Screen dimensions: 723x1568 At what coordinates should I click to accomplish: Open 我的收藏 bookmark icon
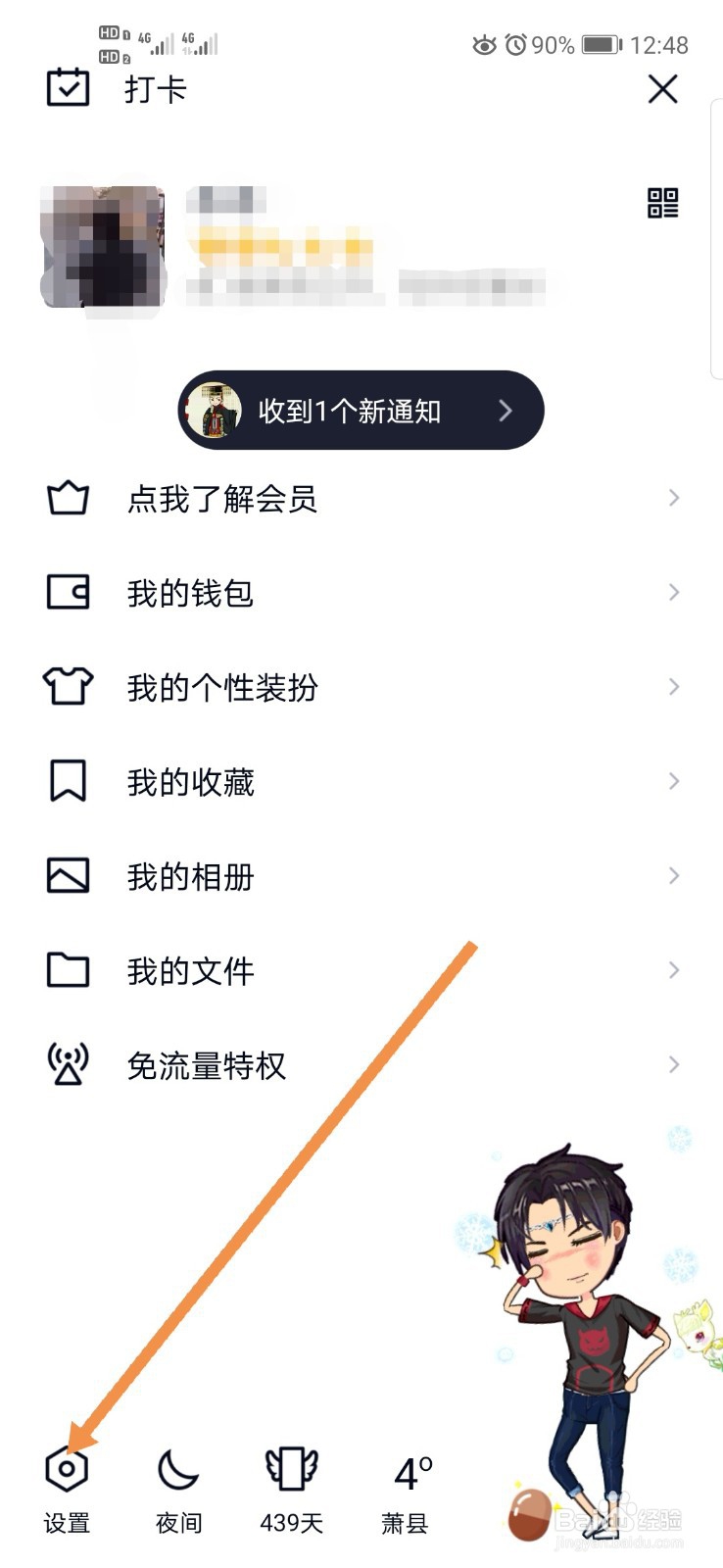(x=66, y=780)
